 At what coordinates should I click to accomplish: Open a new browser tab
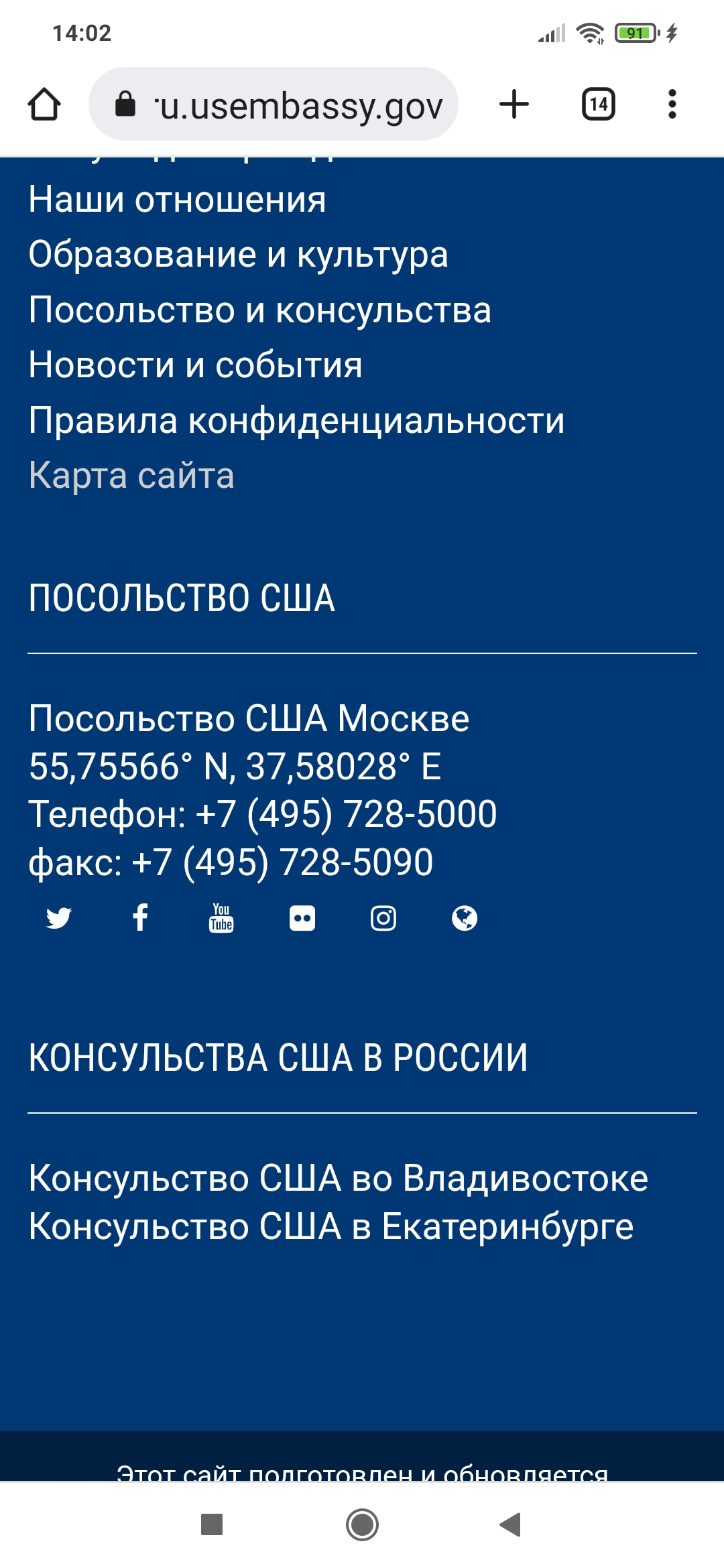(x=514, y=105)
